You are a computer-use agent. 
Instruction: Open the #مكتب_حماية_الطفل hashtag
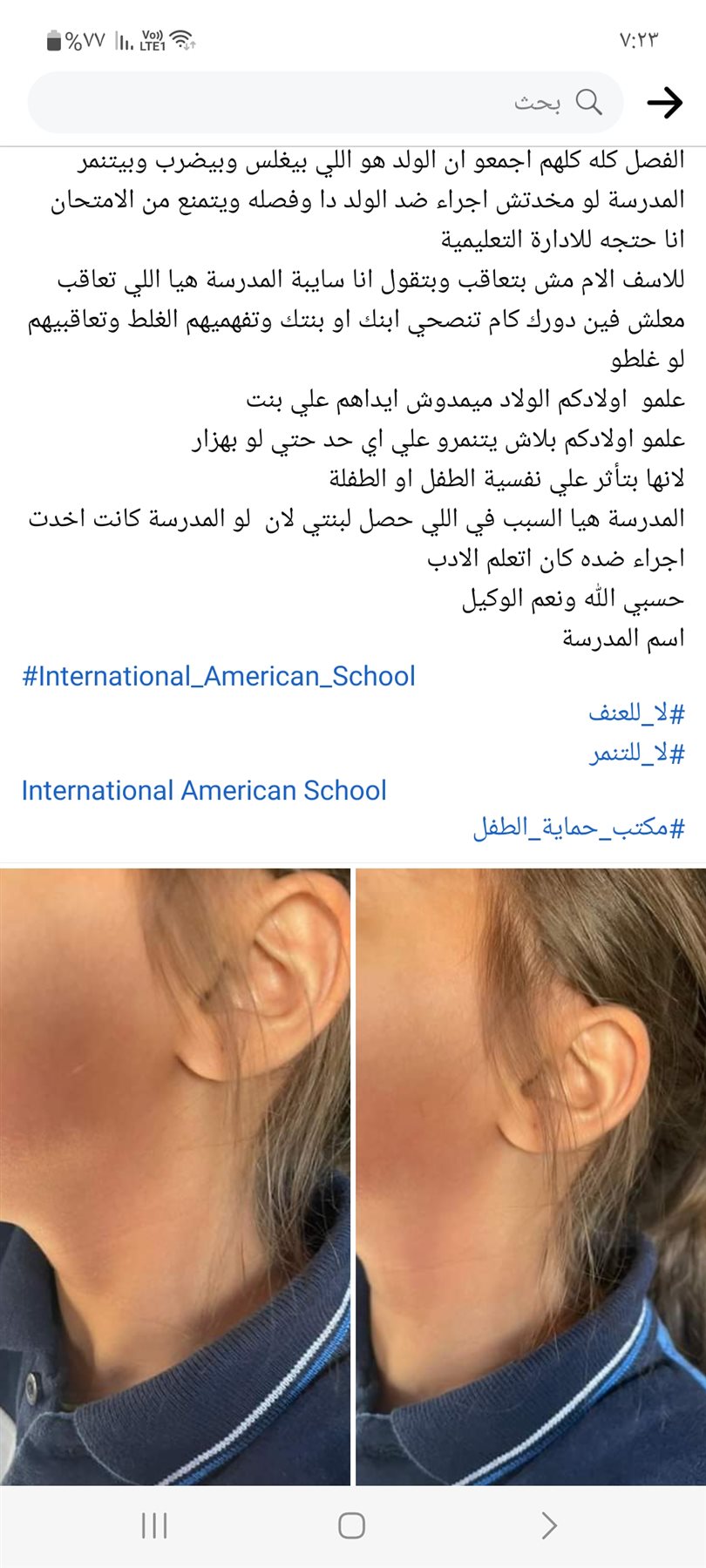pyautogui.click(x=579, y=827)
